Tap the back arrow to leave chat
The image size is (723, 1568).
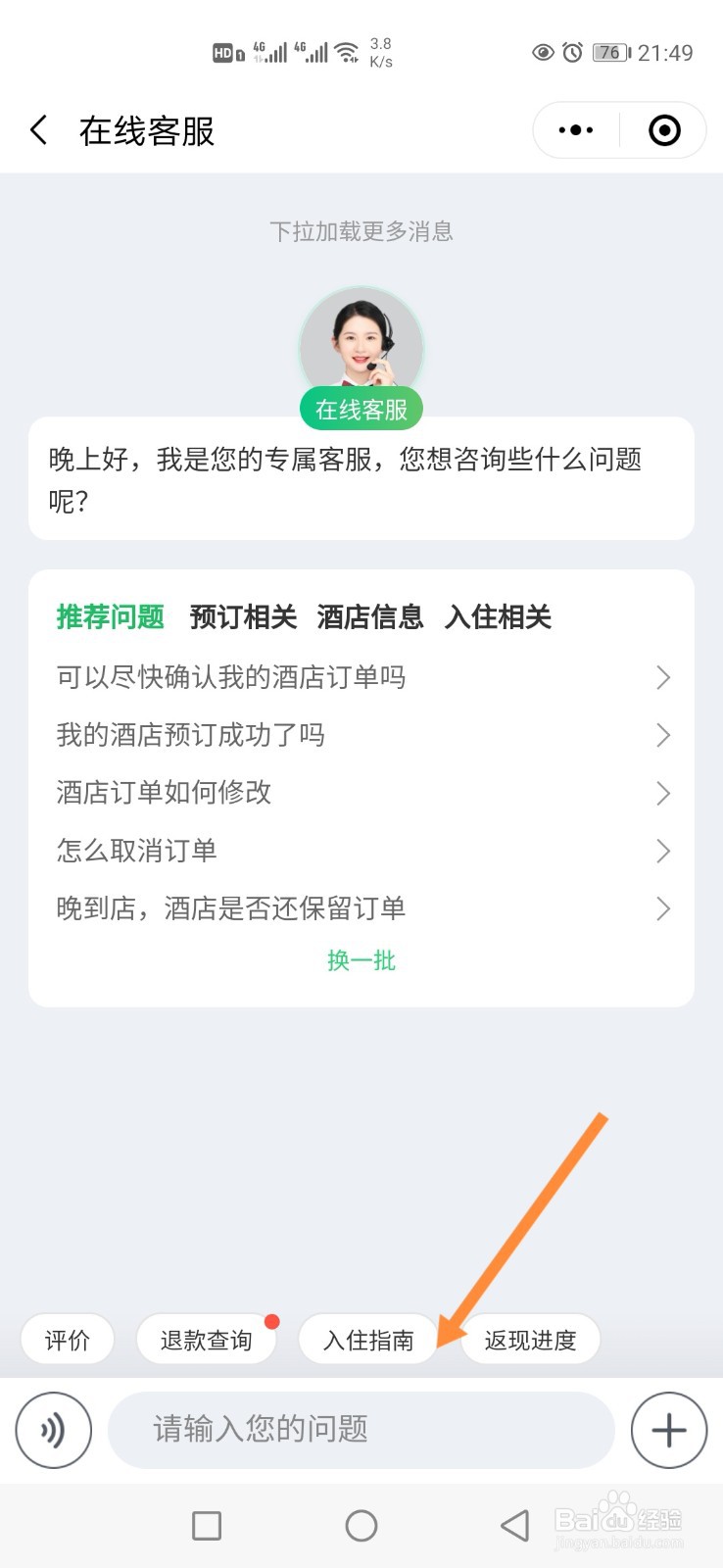pos(37,129)
